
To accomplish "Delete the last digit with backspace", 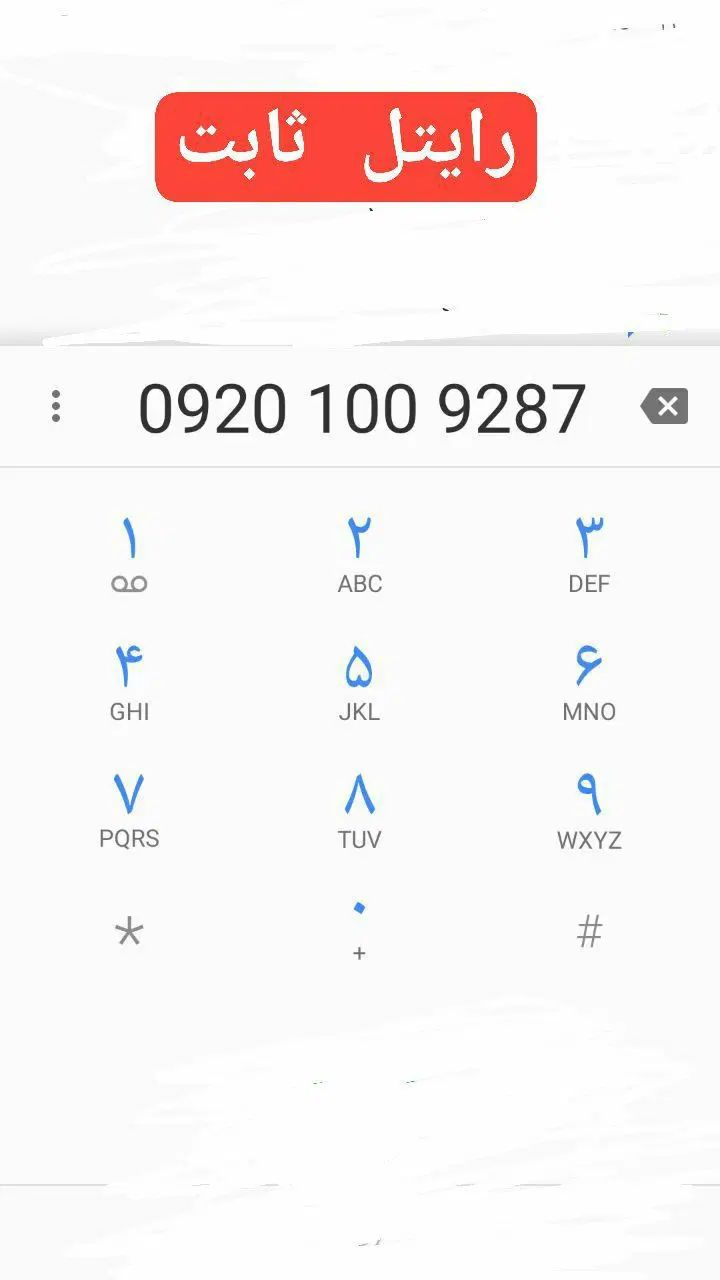I will 665,407.
